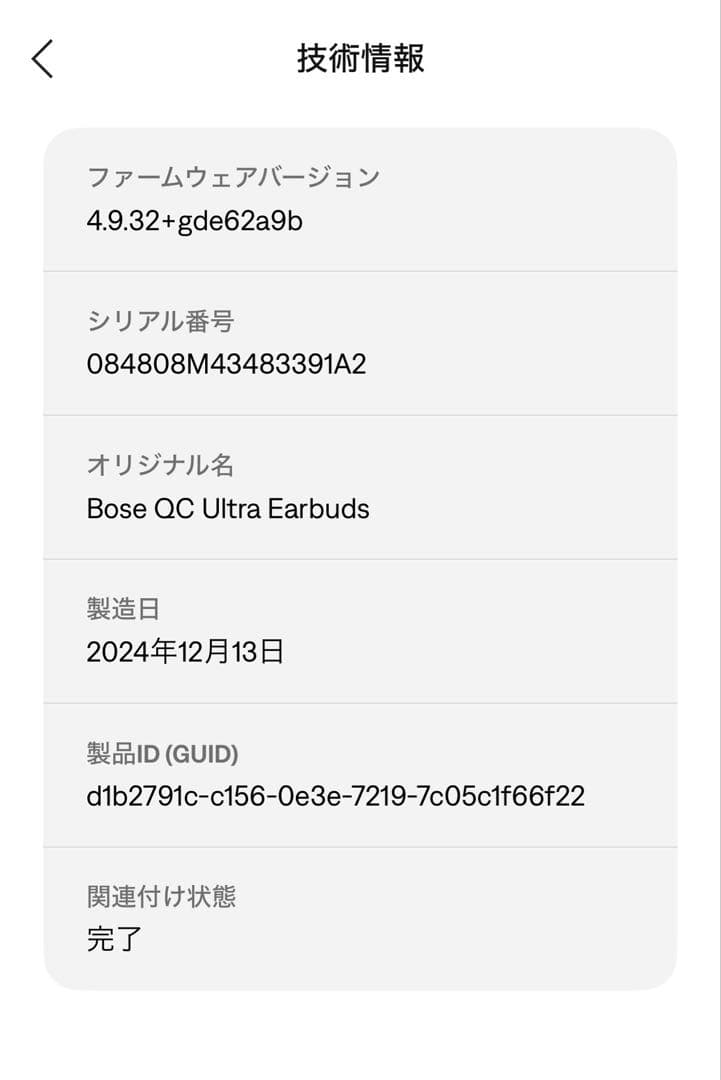Navigate back using the chevron icon
Screen dimensions: 721x1080
point(42,59)
